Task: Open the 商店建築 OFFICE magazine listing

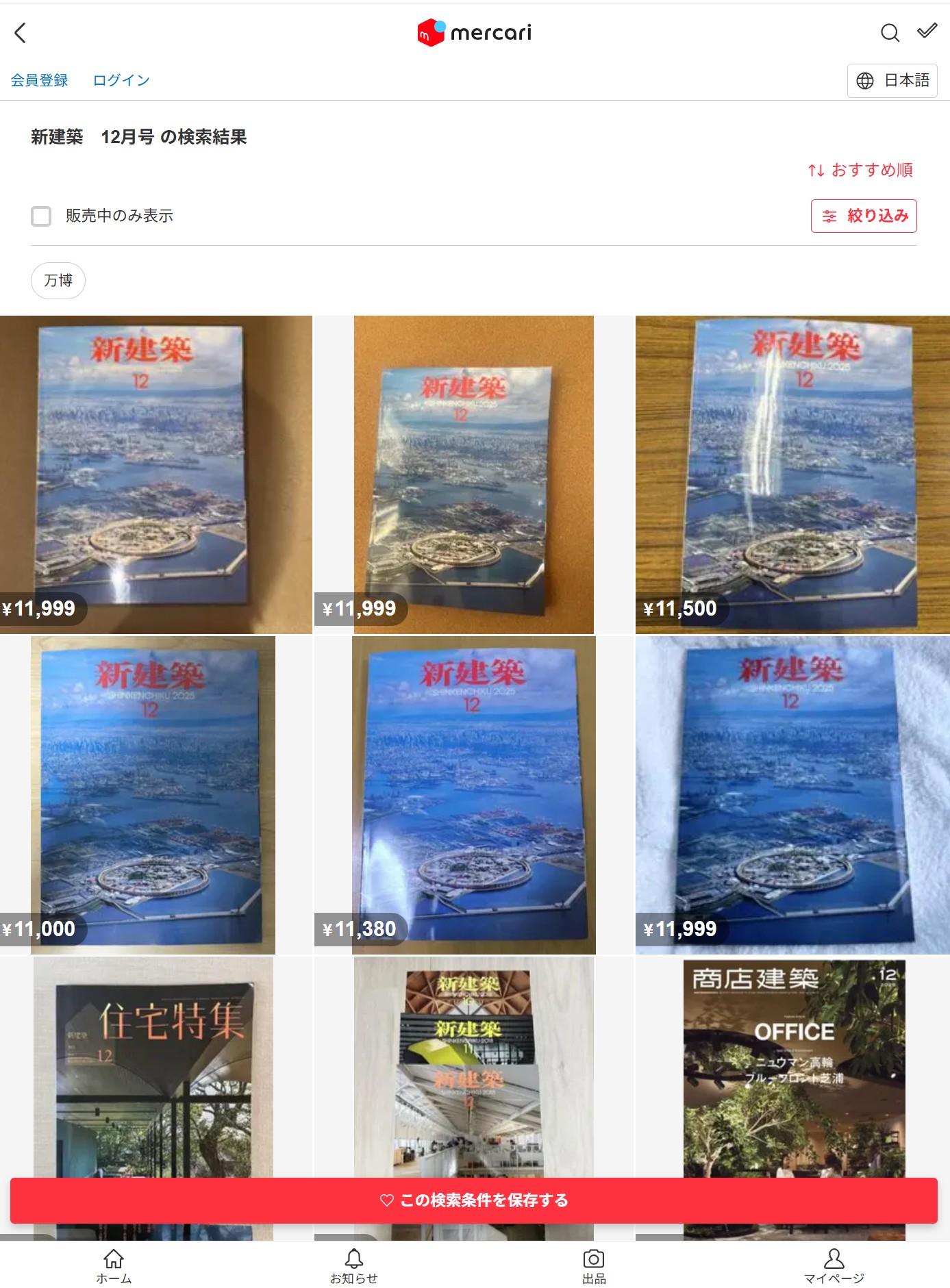Action: coord(794,1068)
